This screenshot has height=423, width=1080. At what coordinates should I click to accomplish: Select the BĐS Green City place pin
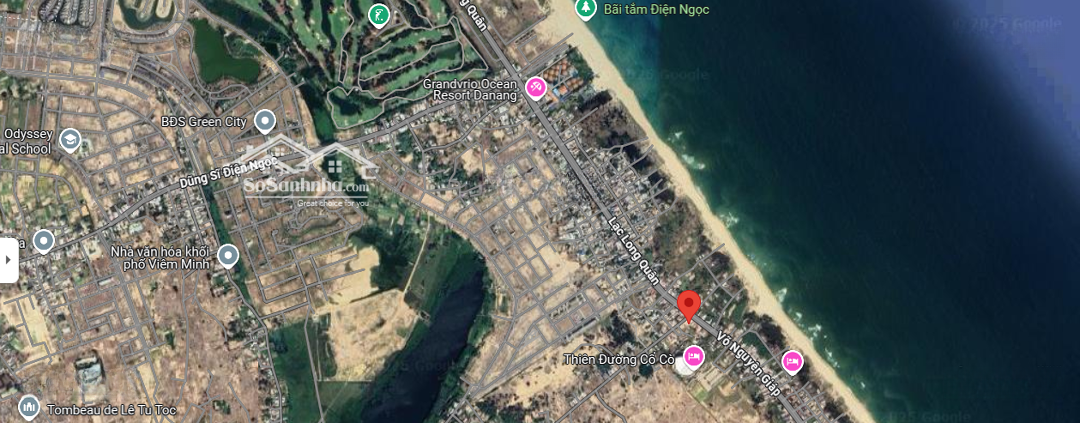point(265,122)
